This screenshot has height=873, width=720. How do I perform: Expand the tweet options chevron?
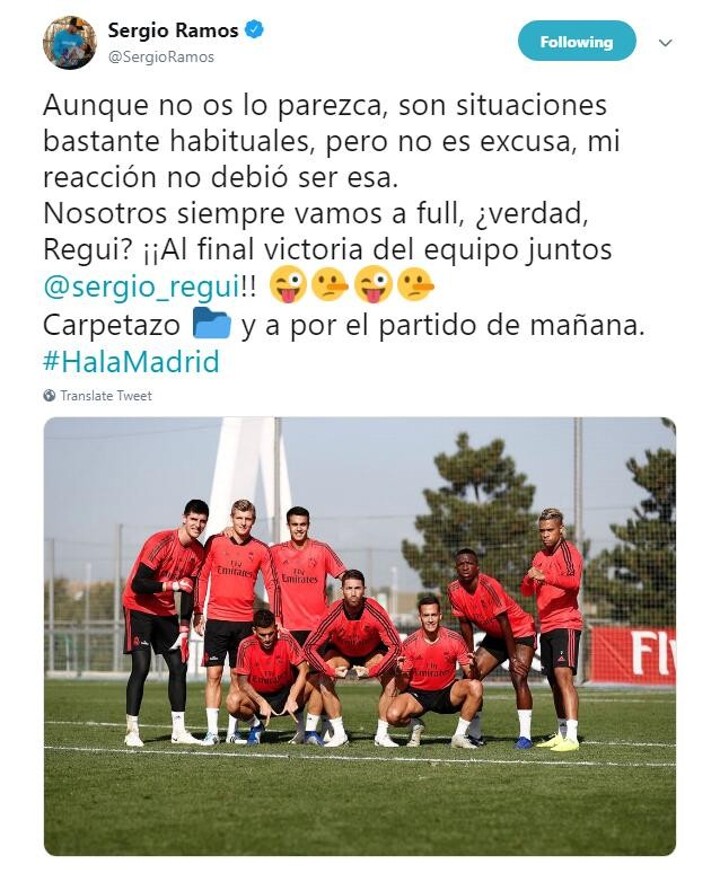click(x=665, y=43)
